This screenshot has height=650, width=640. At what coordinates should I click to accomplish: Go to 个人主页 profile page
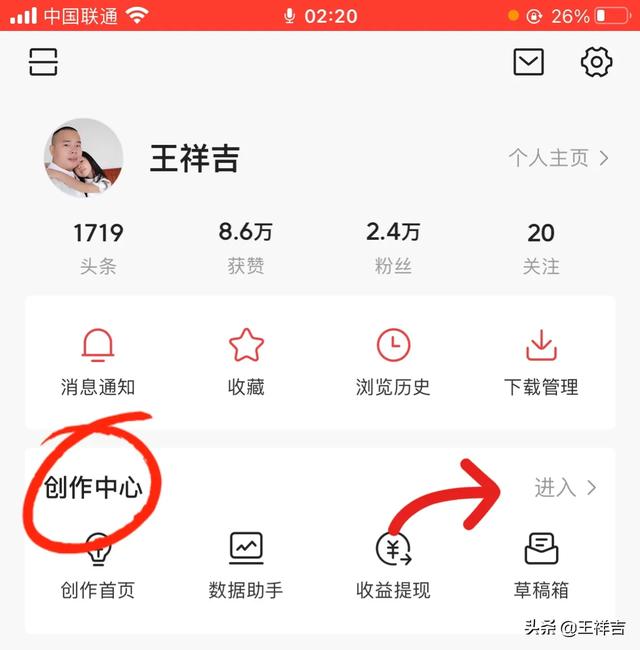coord(558,158)
